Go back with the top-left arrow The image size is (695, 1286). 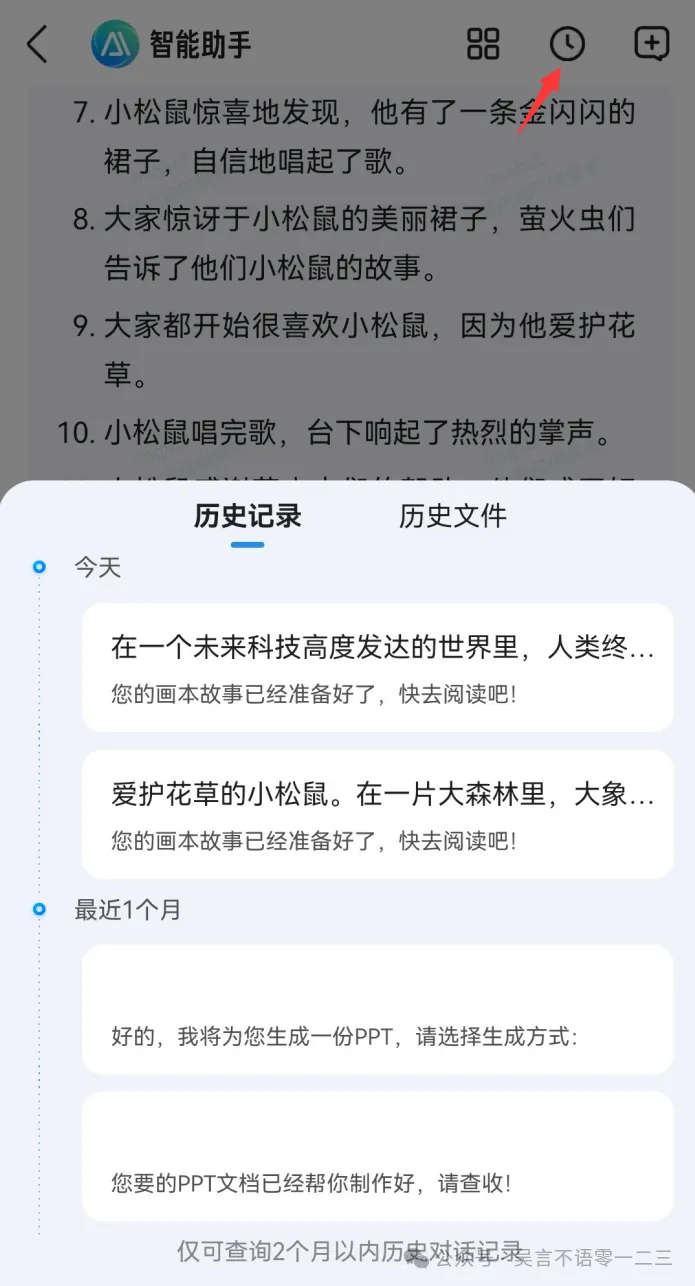point(37,45)
